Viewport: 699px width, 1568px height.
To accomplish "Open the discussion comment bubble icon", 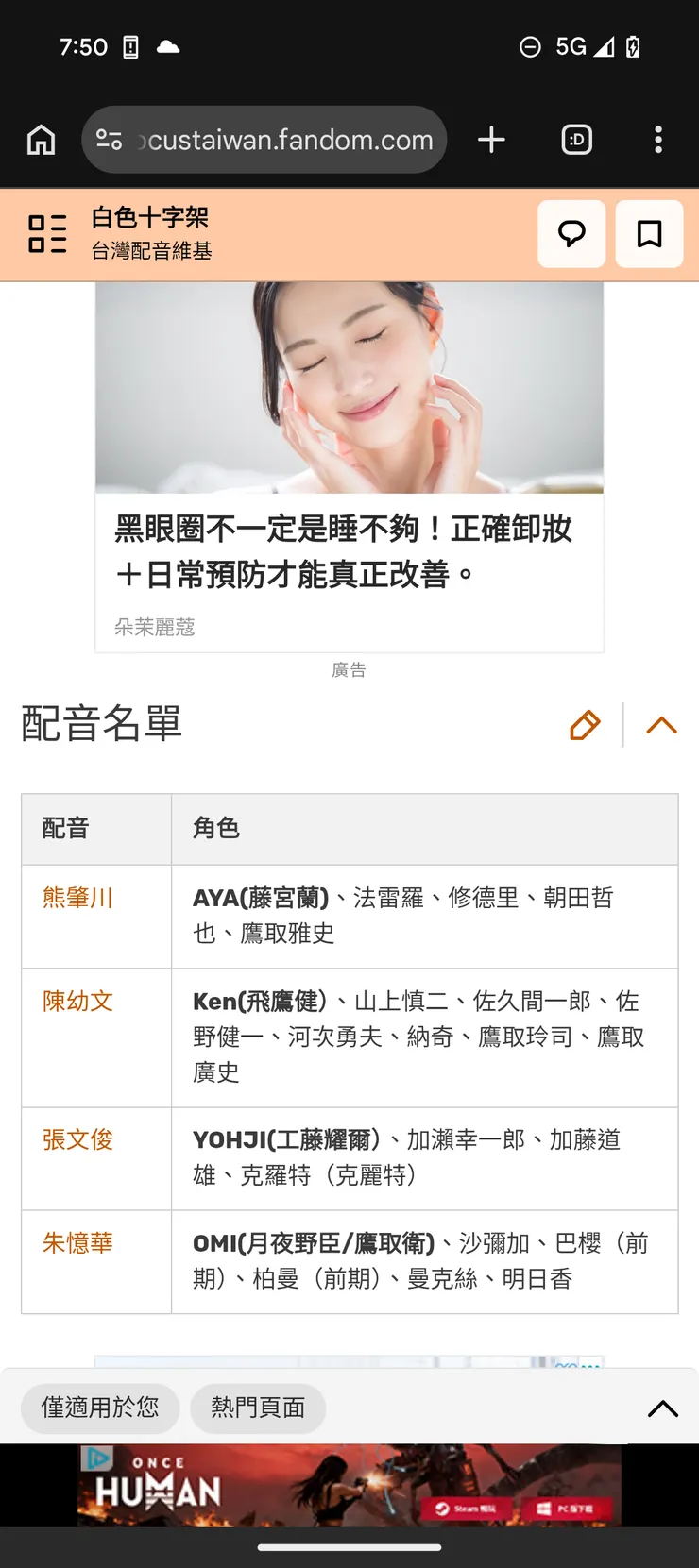I will click(x=571, y=233).
